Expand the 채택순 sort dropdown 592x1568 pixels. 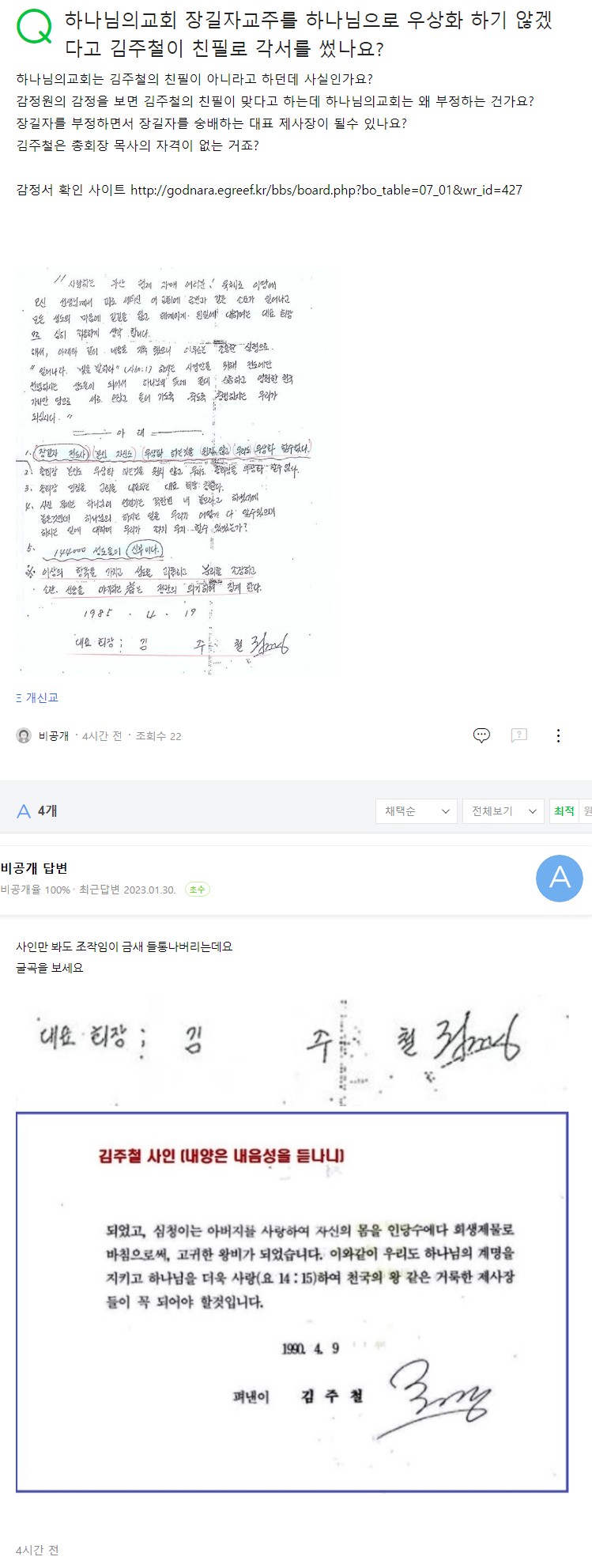point(417,811)
